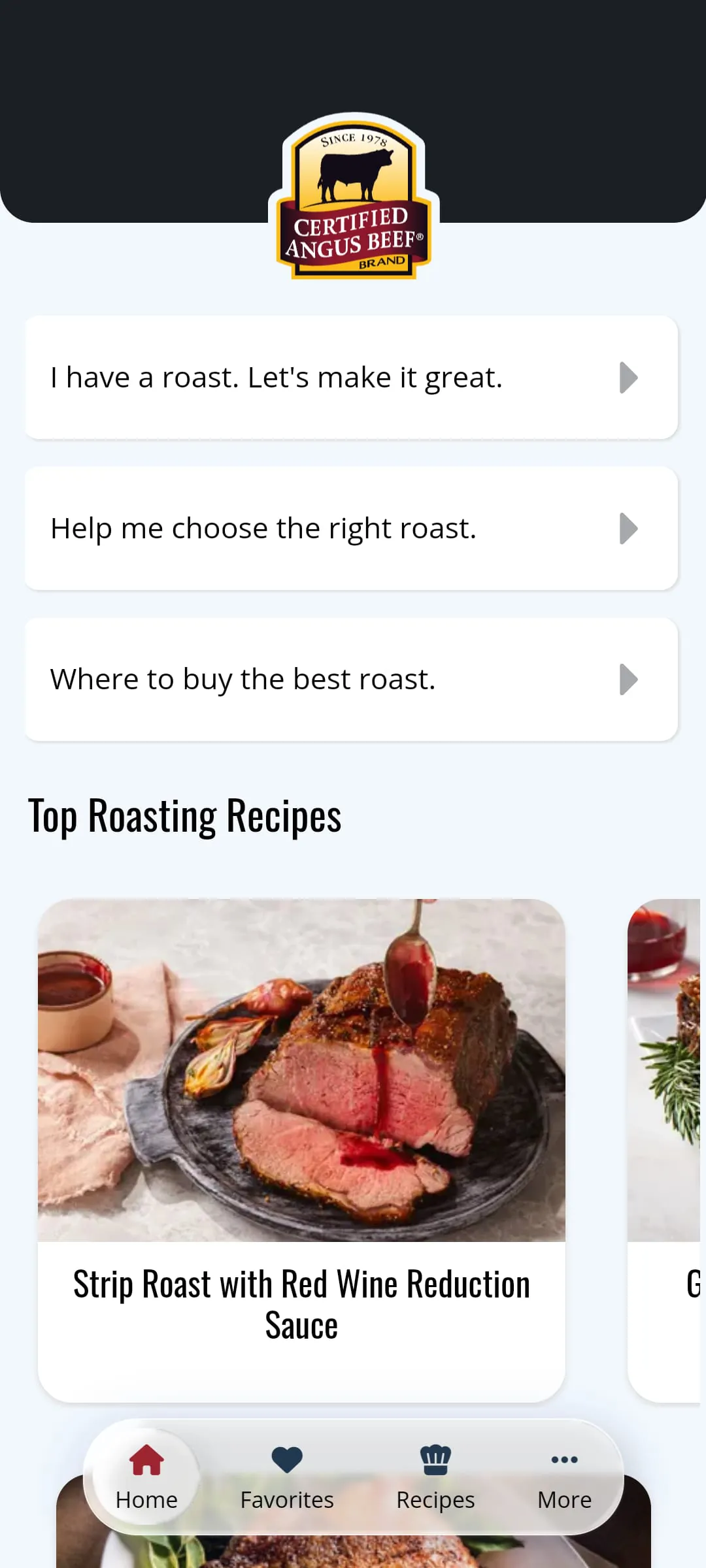
Task: Tap the Certified Angus Beef logo
Action: (352, 199)
